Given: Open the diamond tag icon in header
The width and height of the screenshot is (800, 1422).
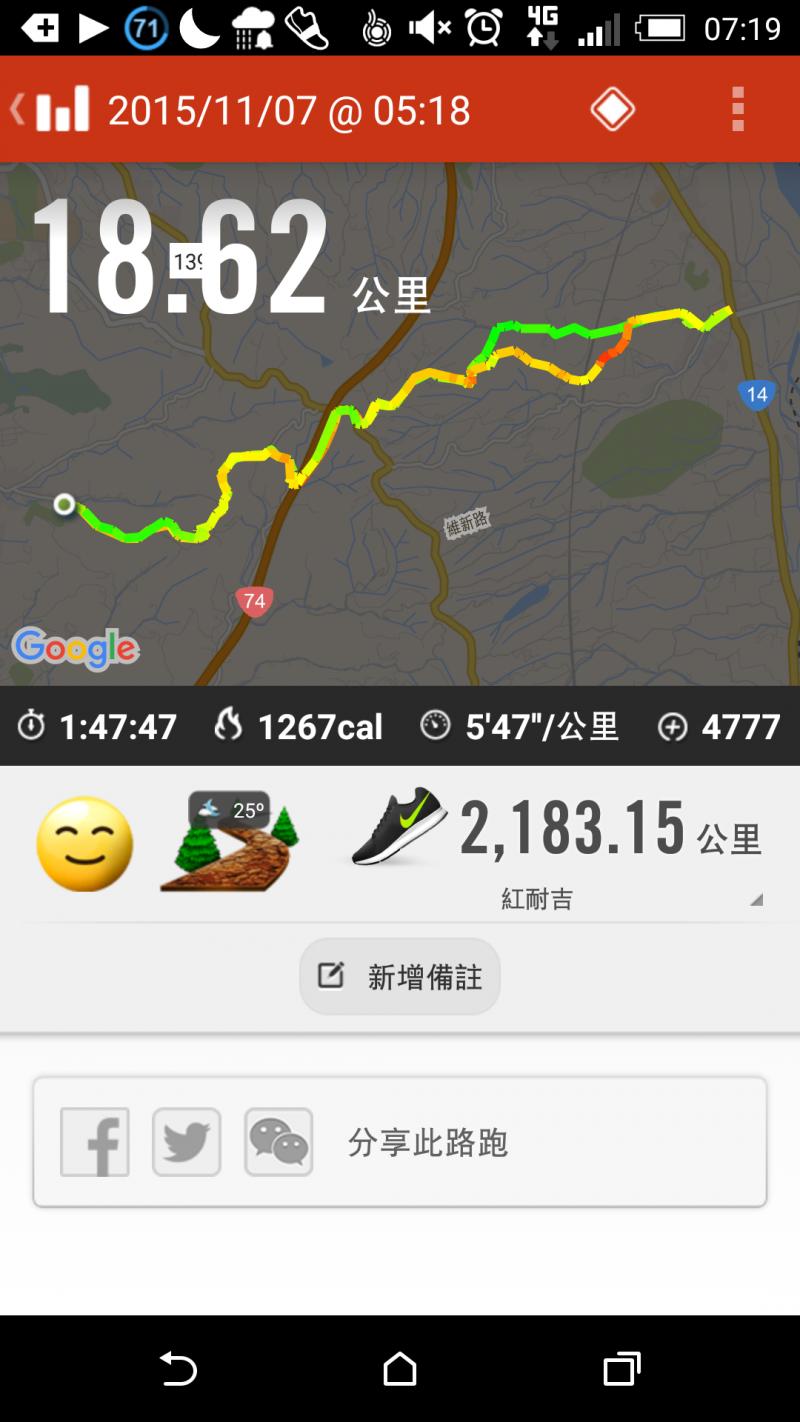Looking at the screenshot, I should [x=612, y=109].
